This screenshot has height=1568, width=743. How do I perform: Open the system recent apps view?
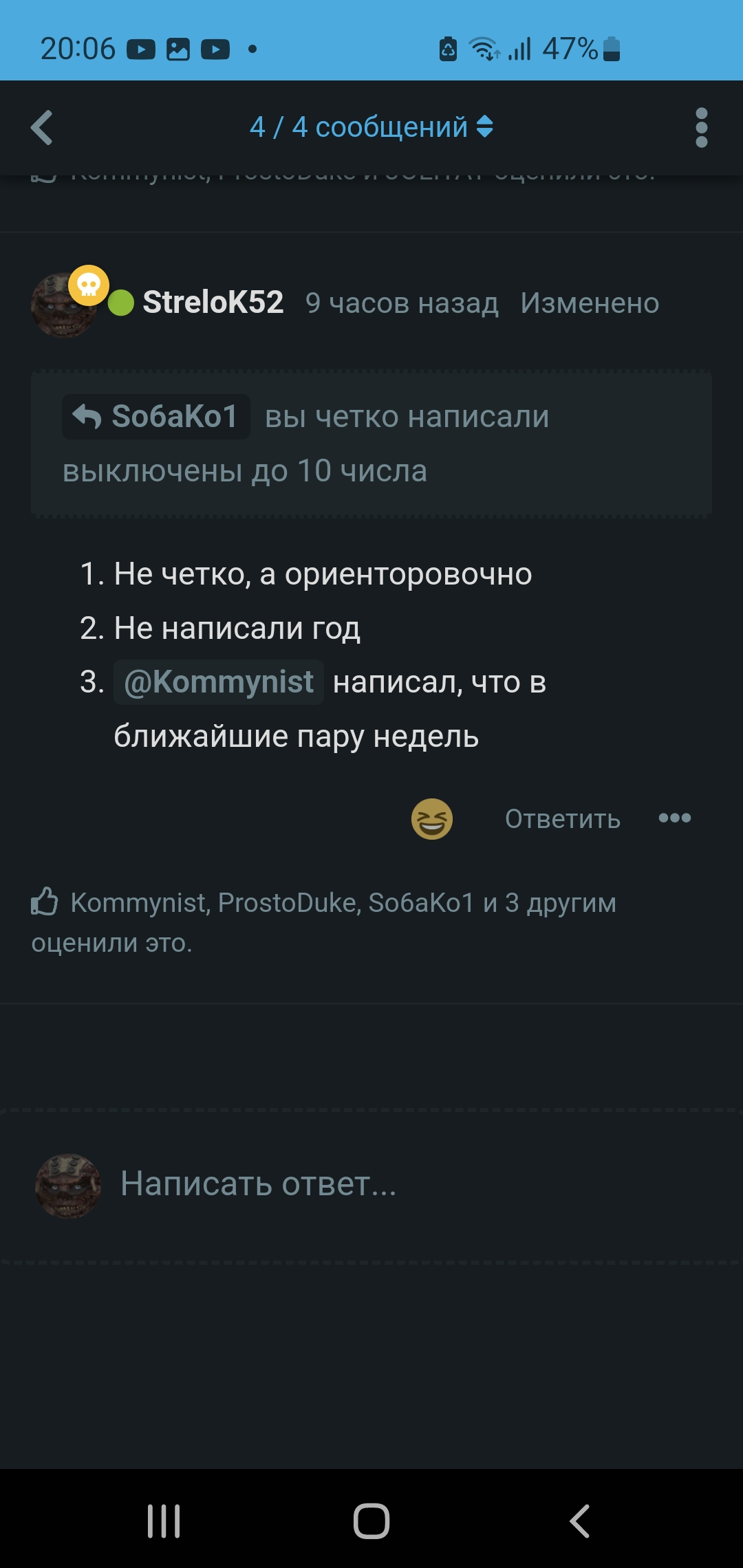click(x=164, y=1521)
